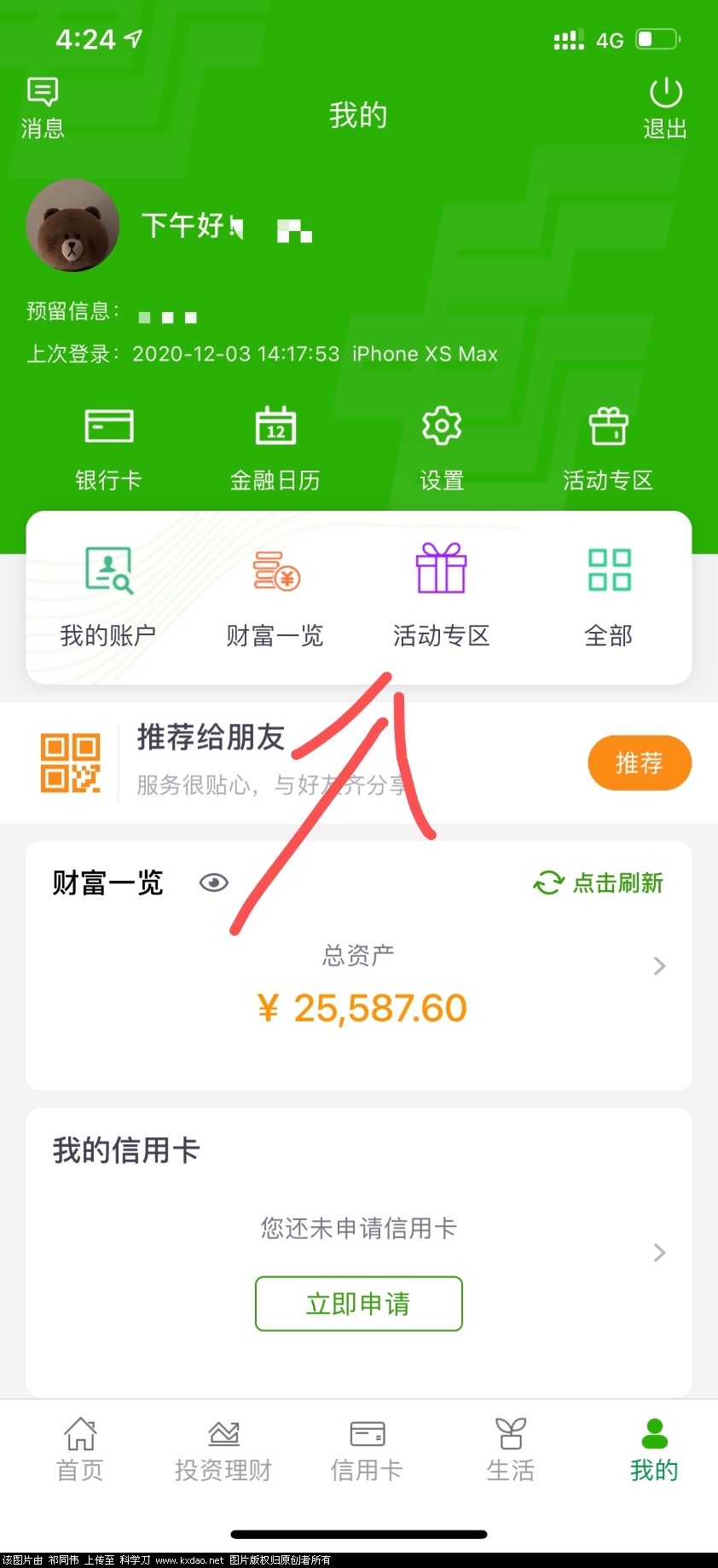Open 我的账户 my accounts
Viewport: 718px width, 1568px height.
[108, 595]
